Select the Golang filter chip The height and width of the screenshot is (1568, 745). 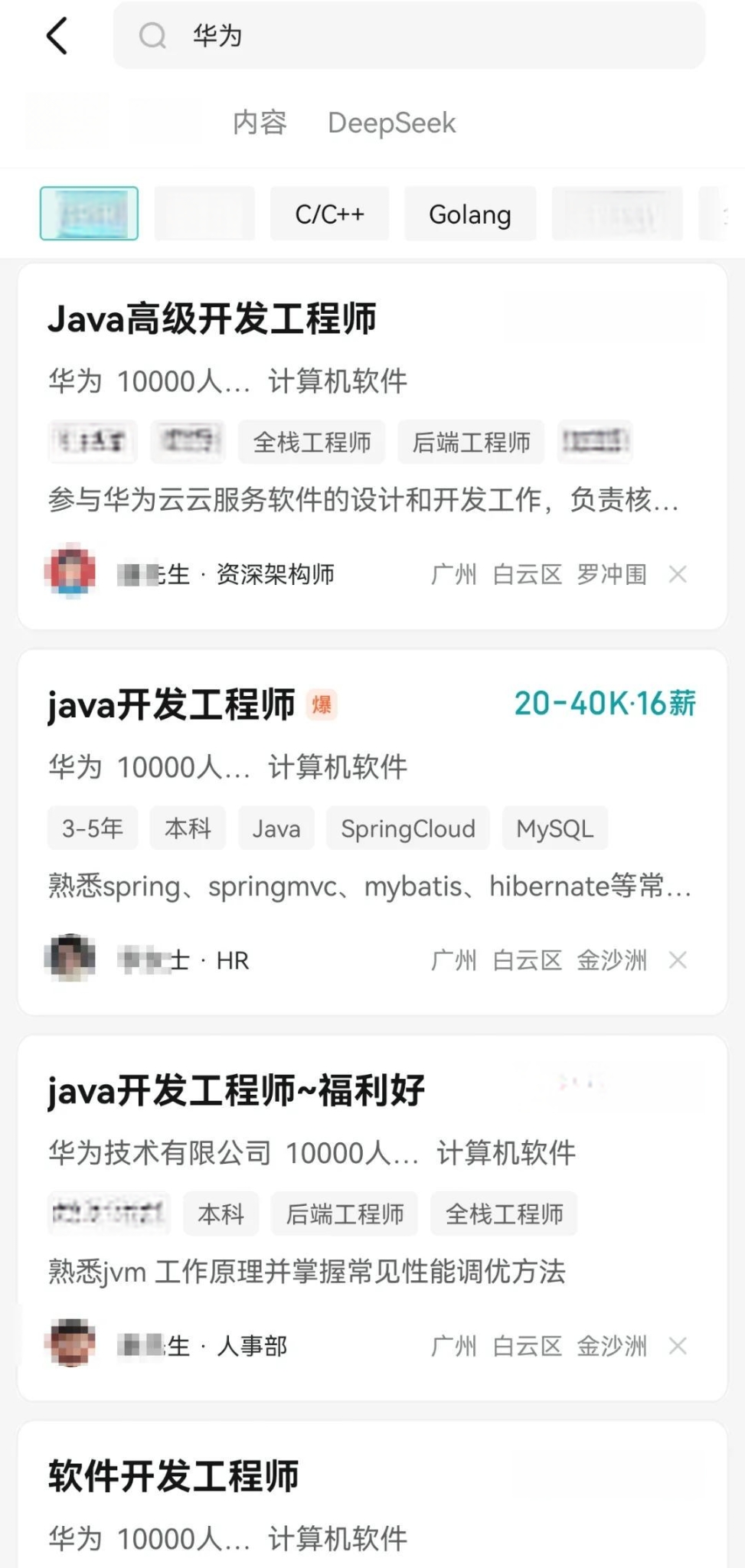(469, 214)
